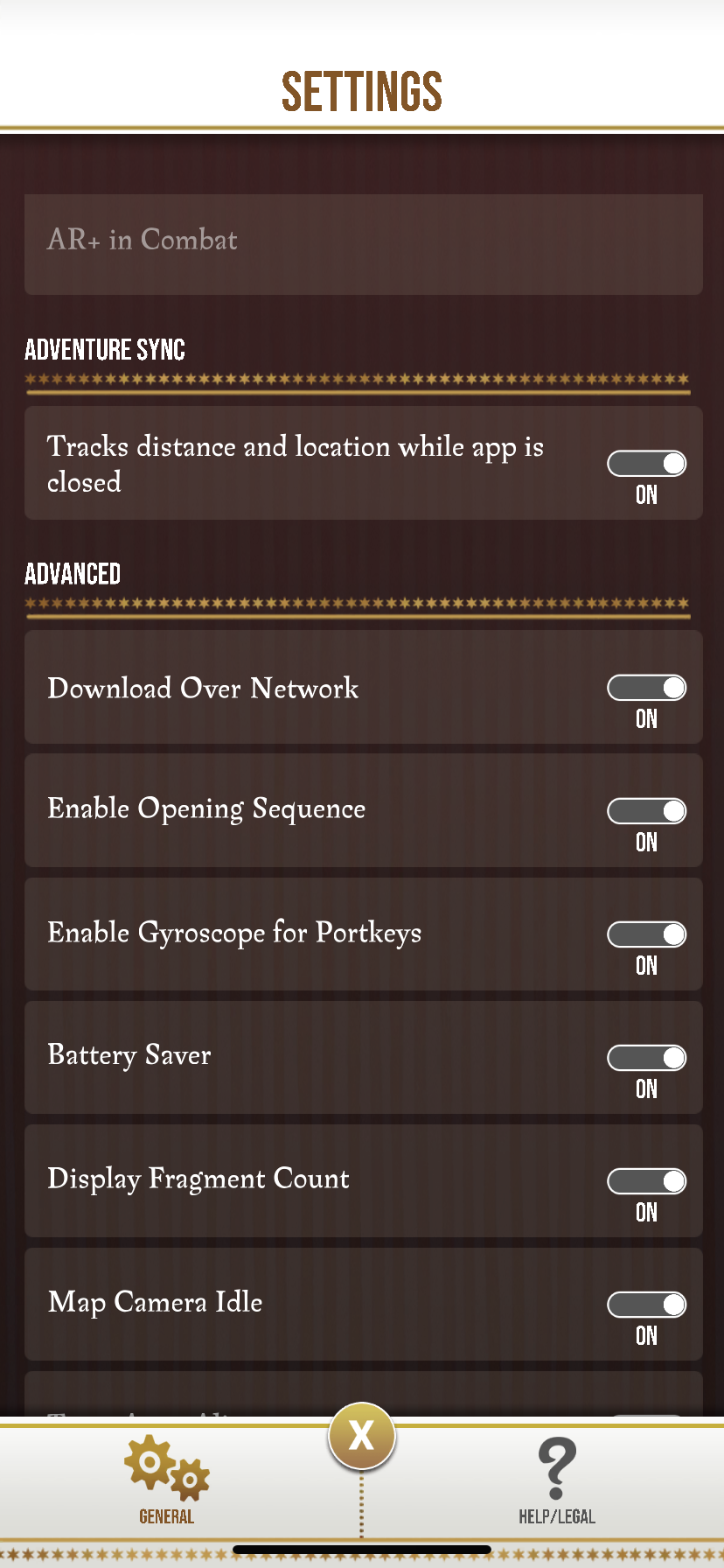The image size is (724, 1568).
Task: Disable Download Over Network
Action: [x=646, y=689]
